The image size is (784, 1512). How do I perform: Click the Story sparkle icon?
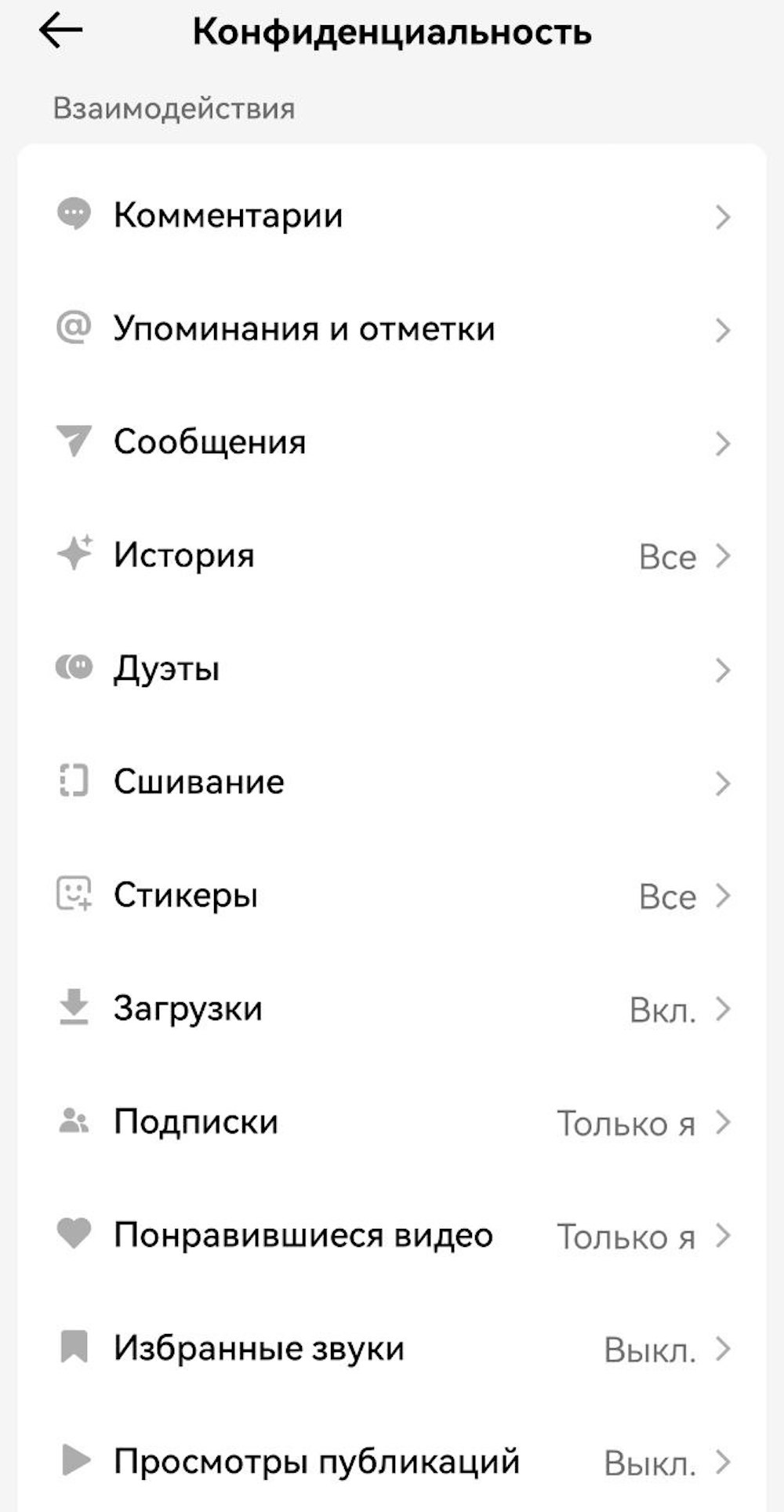coord(74,554)
